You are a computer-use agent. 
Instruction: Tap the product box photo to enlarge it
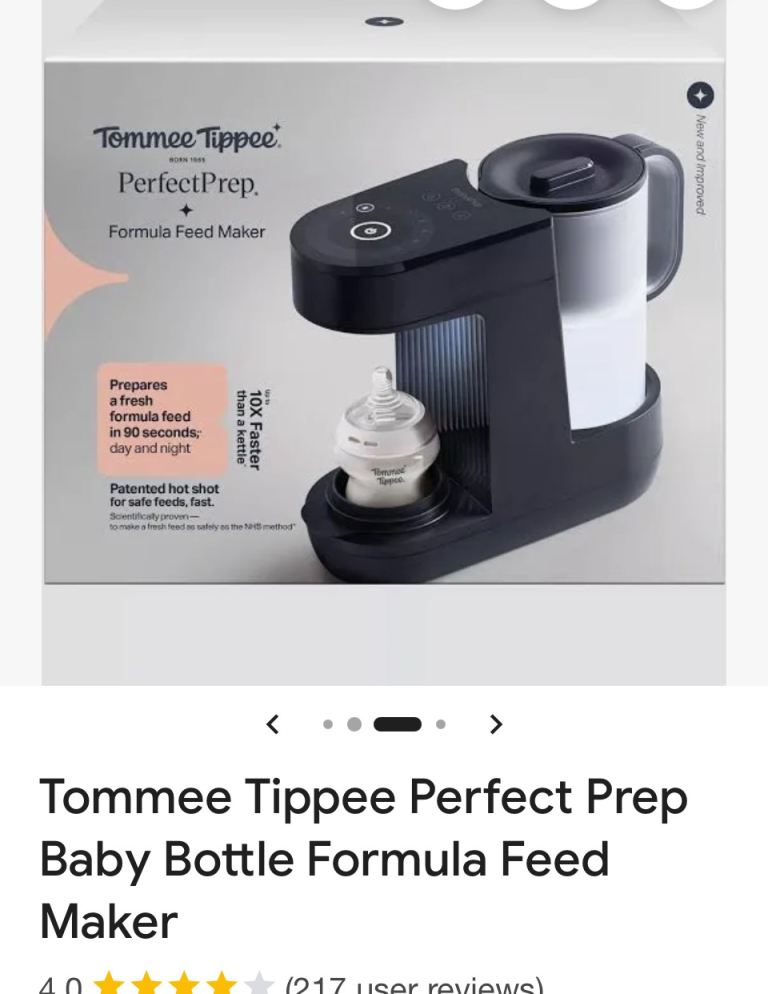tap(384, 320)
